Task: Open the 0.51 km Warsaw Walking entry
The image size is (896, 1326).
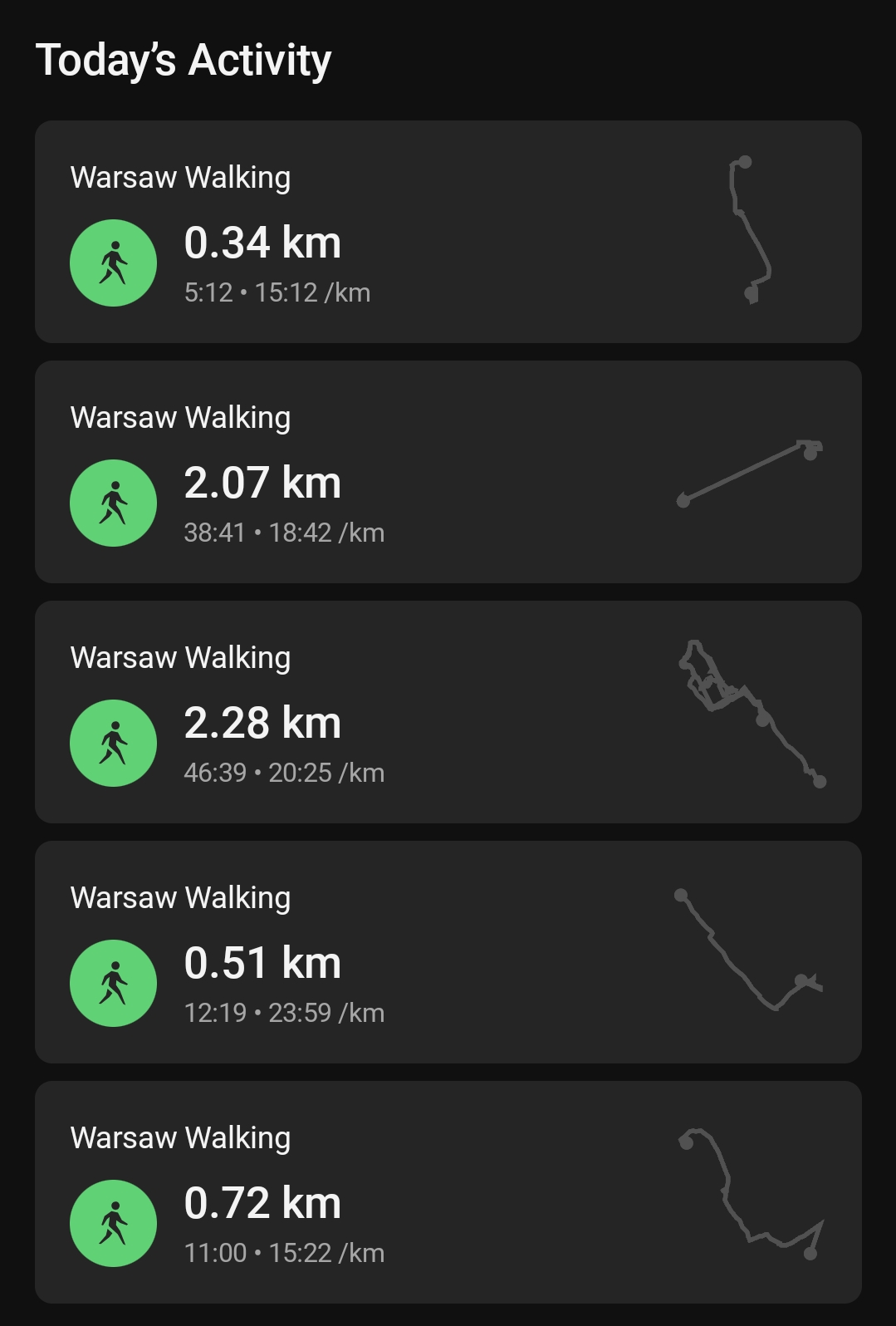Action: click(448, 952)
